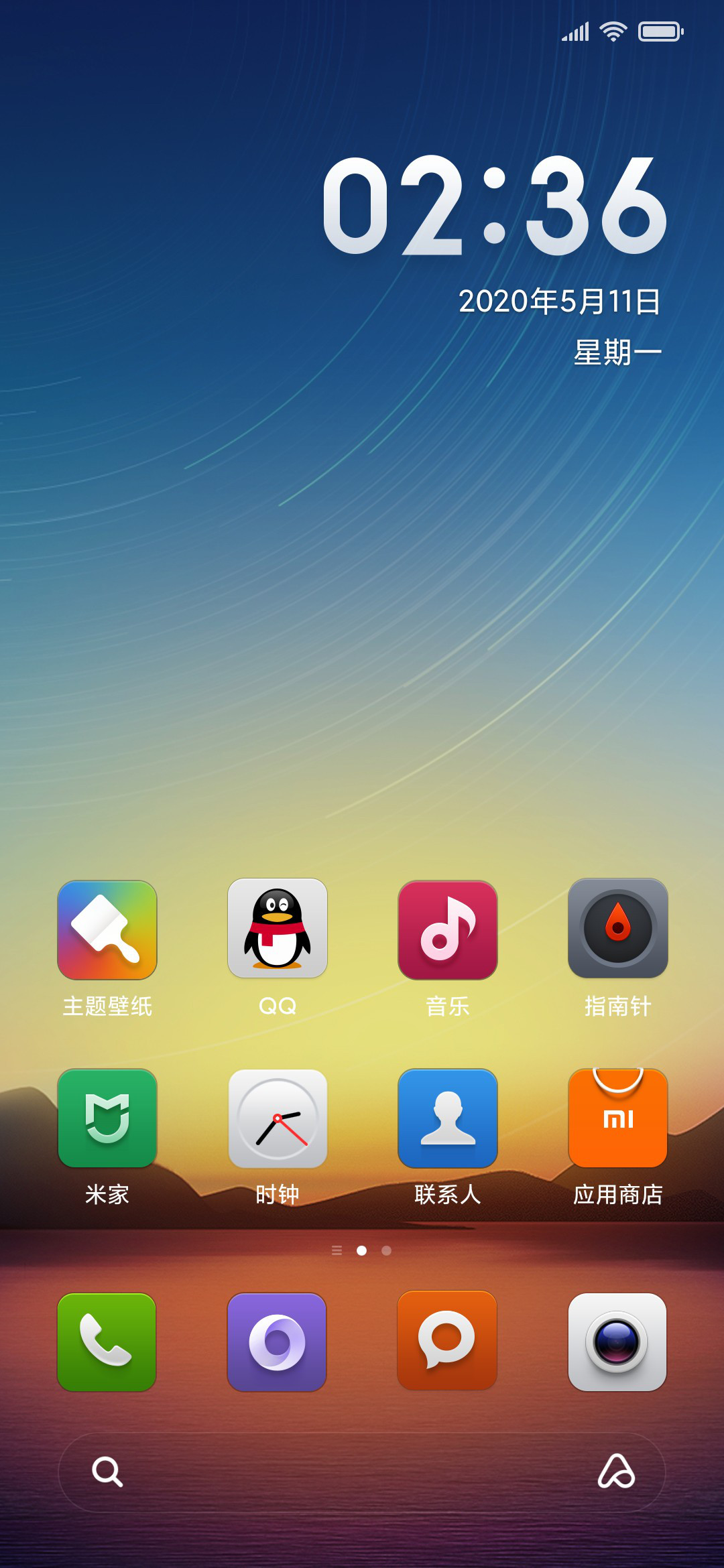The width and height of the screenshot is (724, 1568).
Task: Launch the purple browser app in the dock
Action: pyautogui.click(x=278, y=1342)
